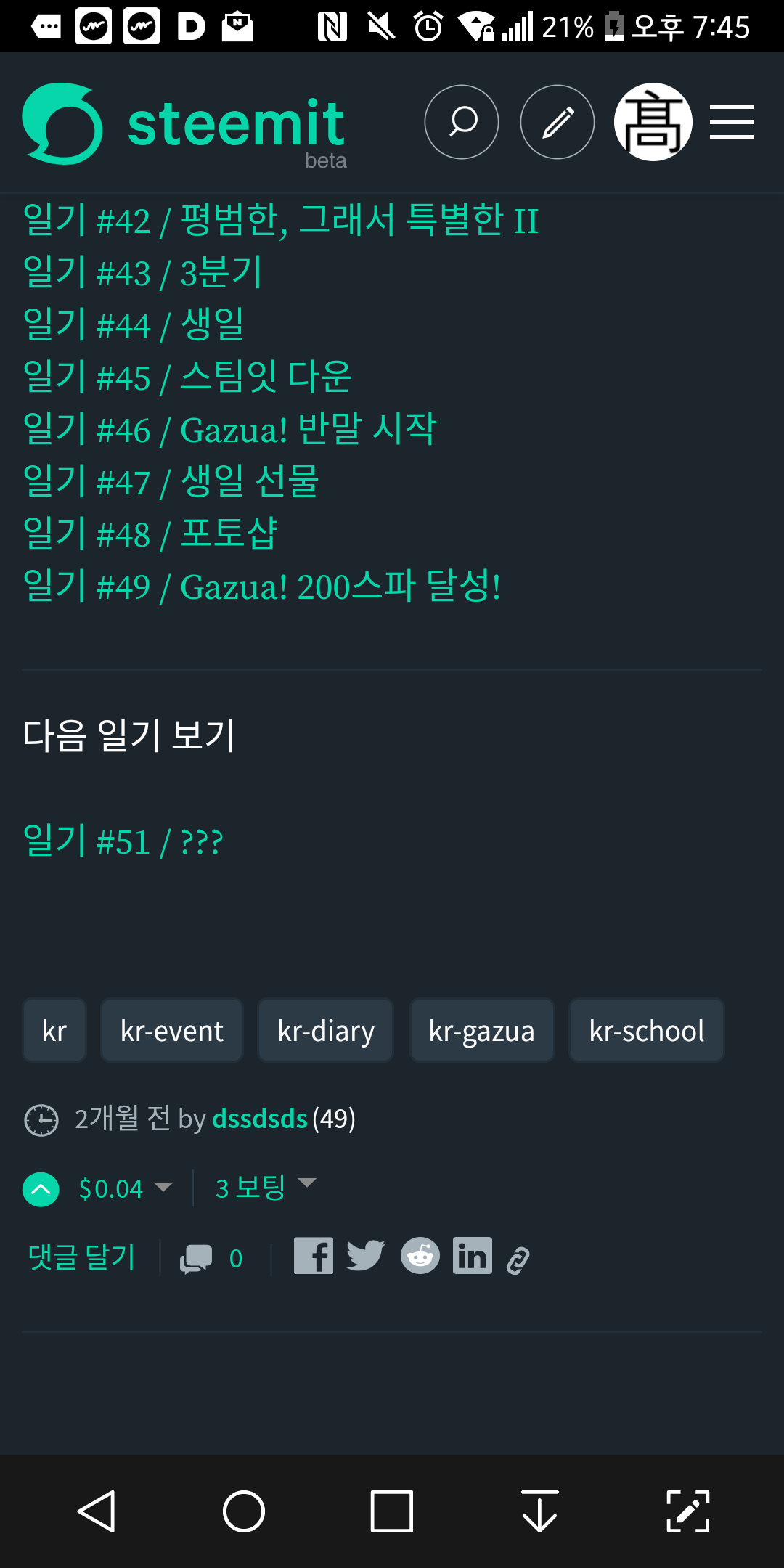Open next diary link 일기 #51
784x1568 pixels.
pyautogui.click(x=123, y=841)
